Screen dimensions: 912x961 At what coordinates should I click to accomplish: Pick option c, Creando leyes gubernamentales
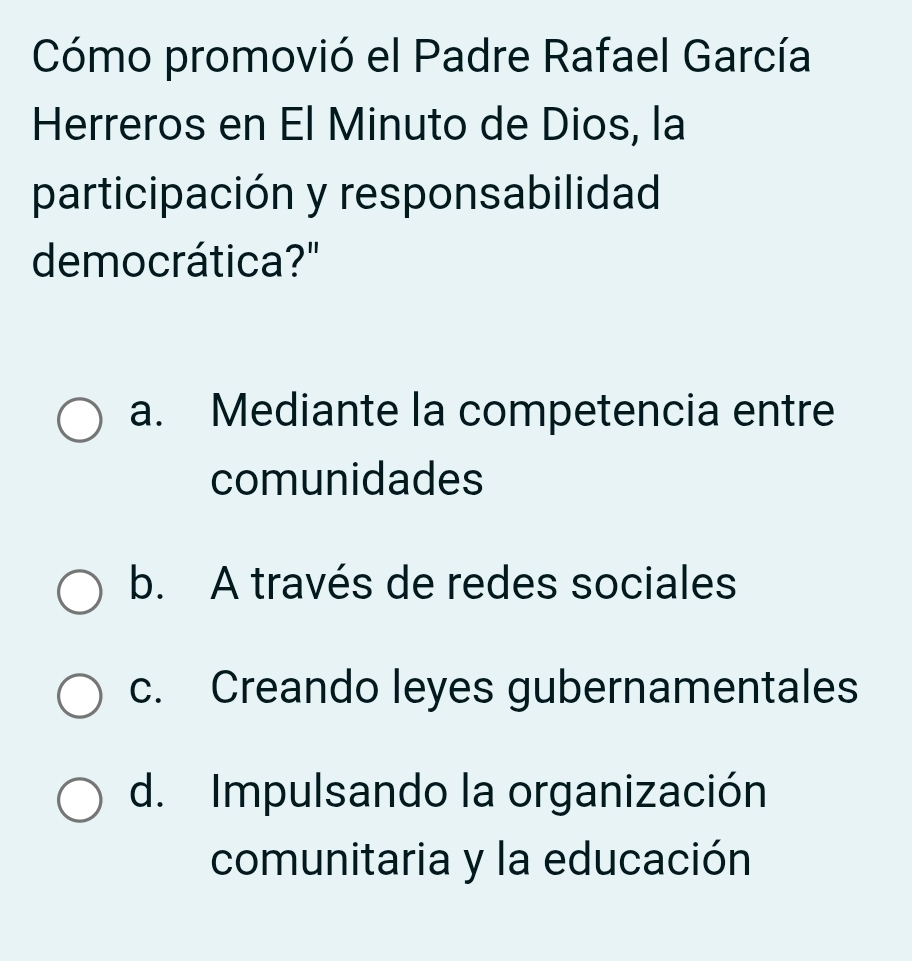pyautogui.click(x=80, y=697)
